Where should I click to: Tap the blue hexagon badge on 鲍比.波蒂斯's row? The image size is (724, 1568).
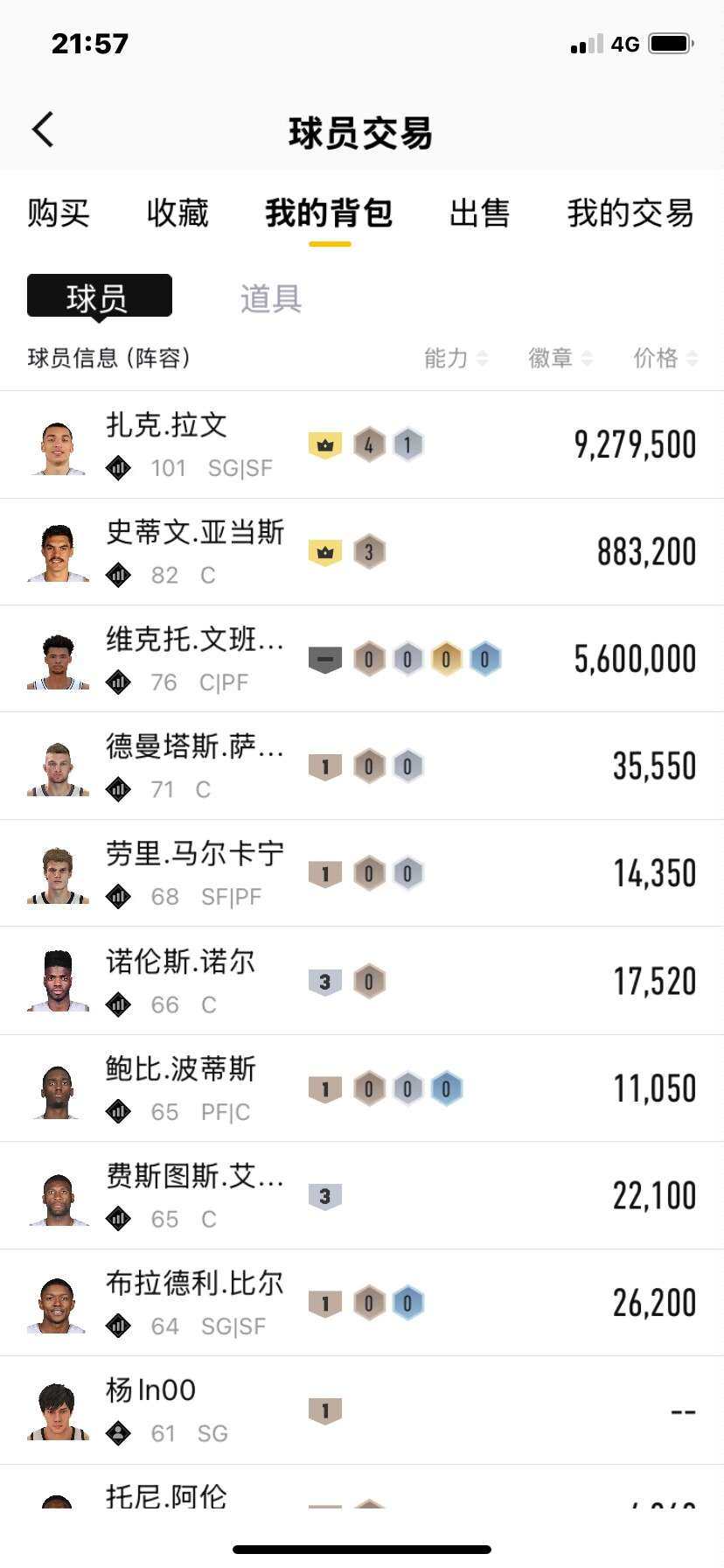click(x=446, y=1087)
